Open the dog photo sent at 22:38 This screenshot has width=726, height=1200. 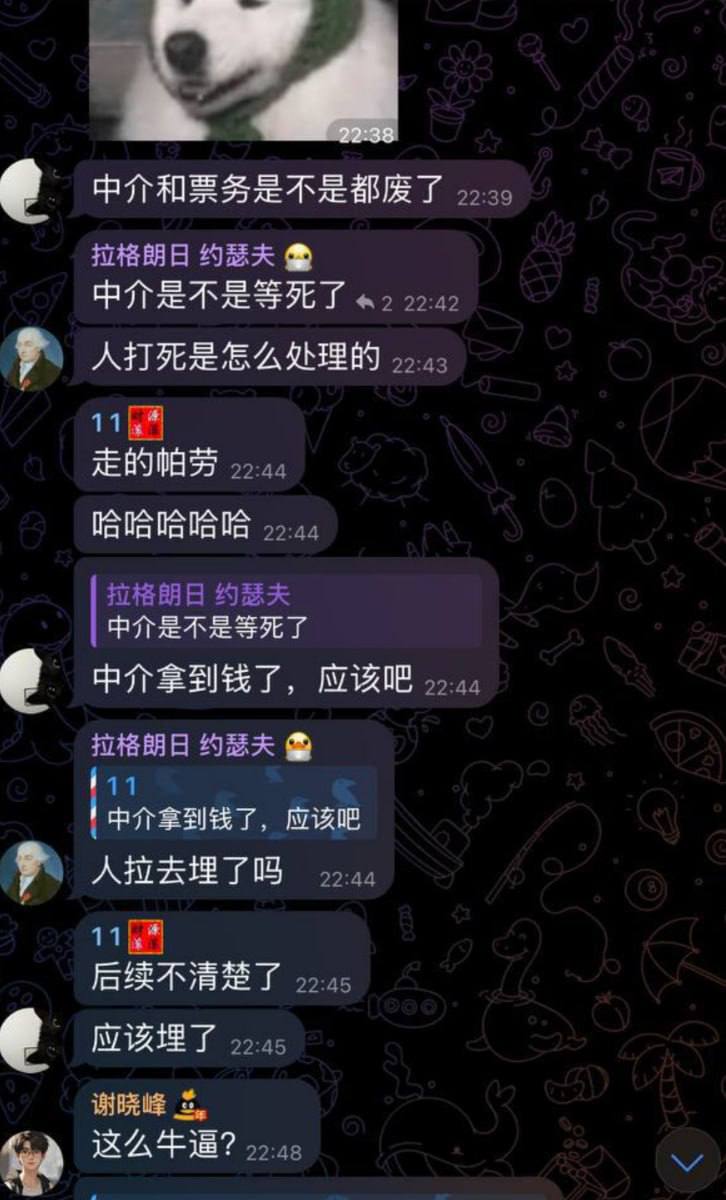[244, 68]
